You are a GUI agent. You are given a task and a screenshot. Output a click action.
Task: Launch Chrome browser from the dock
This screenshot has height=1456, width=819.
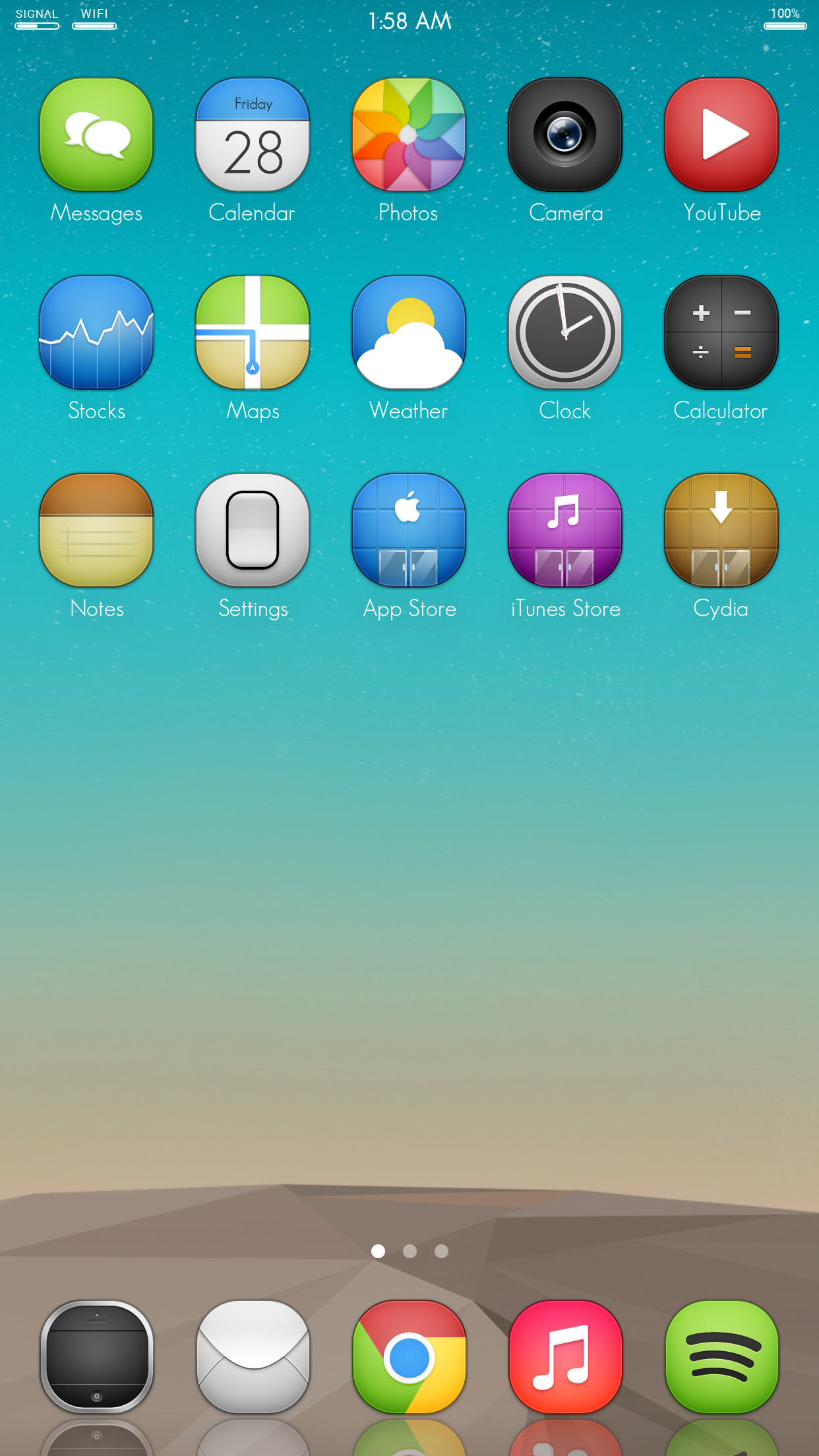click(x=409, y=1357)
